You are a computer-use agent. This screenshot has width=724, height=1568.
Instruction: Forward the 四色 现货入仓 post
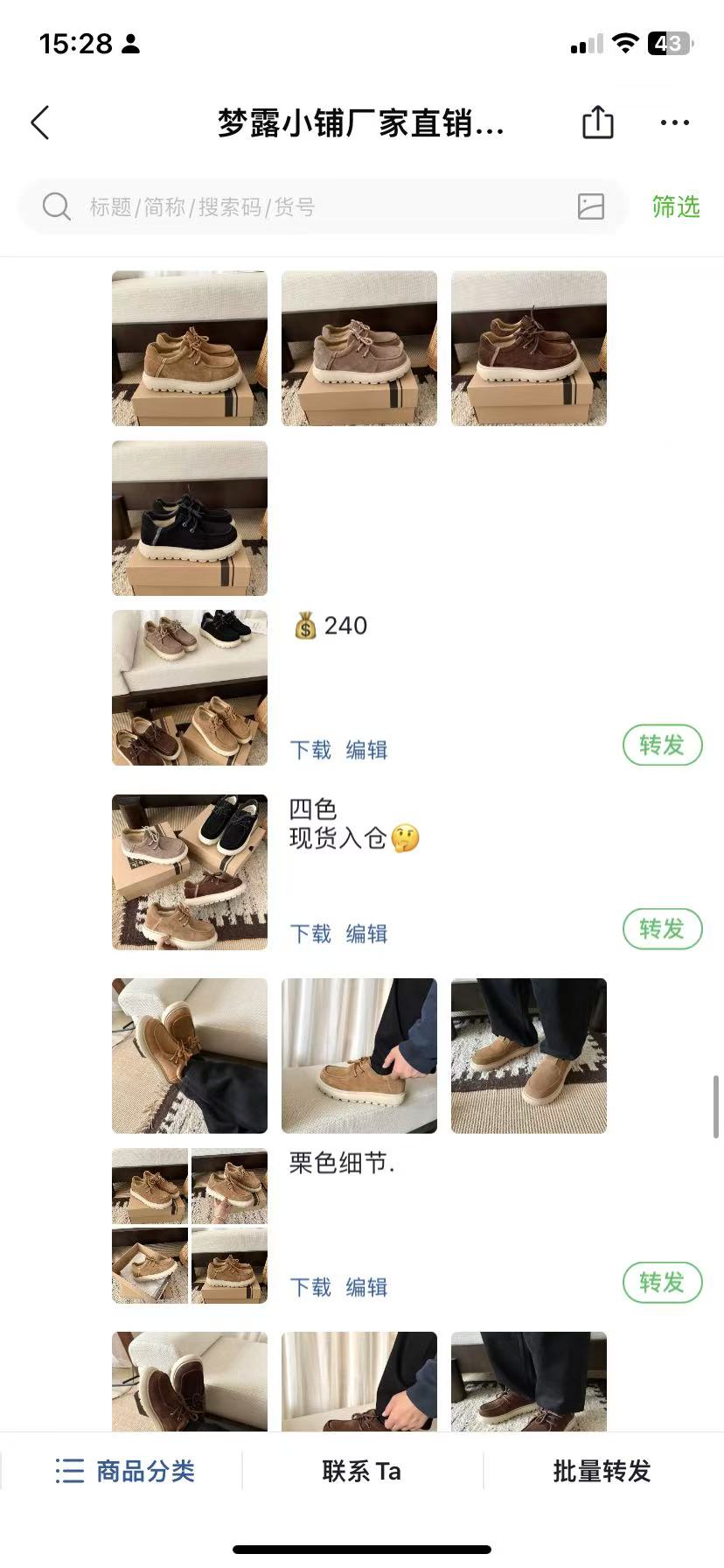click(662, 929)
